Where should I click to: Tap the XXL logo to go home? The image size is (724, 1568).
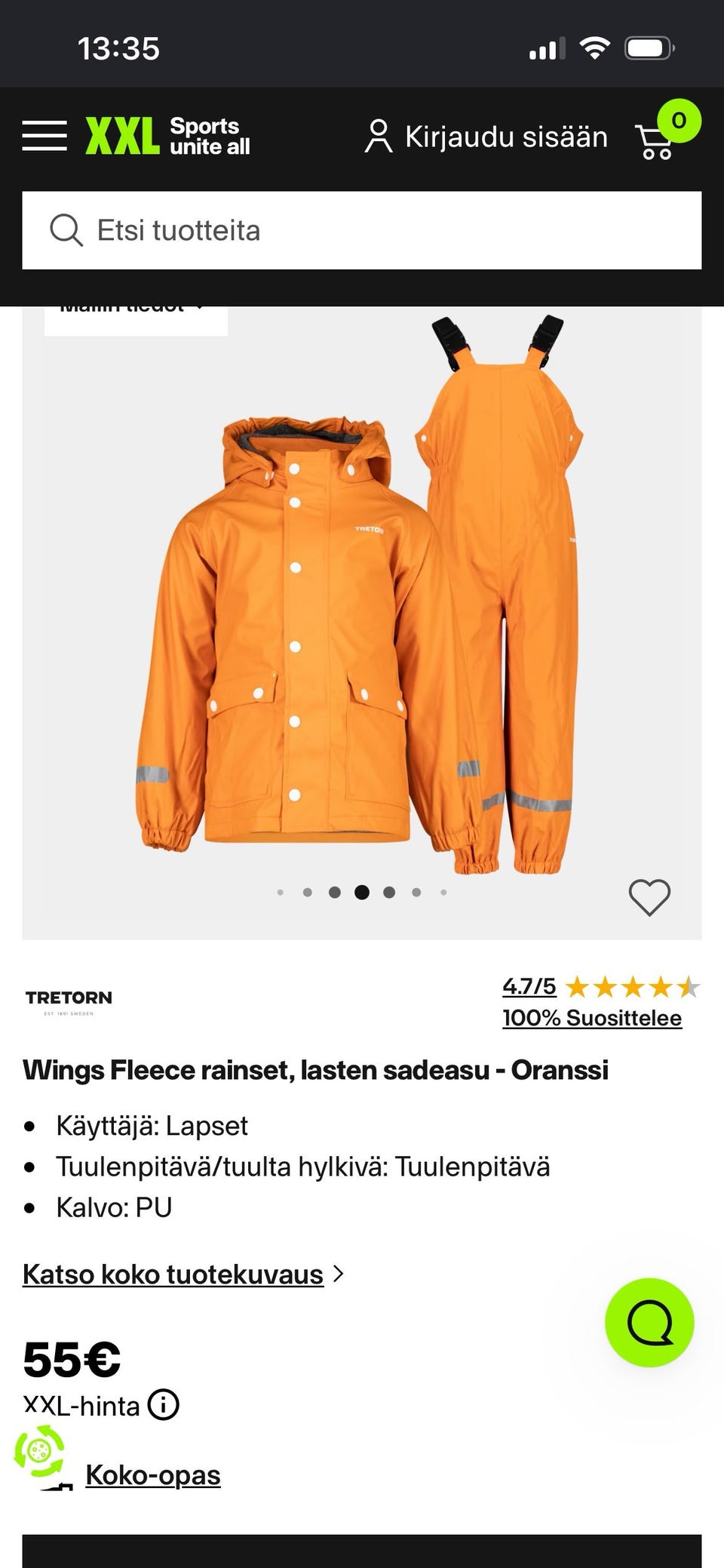click(x=167, y=136)
